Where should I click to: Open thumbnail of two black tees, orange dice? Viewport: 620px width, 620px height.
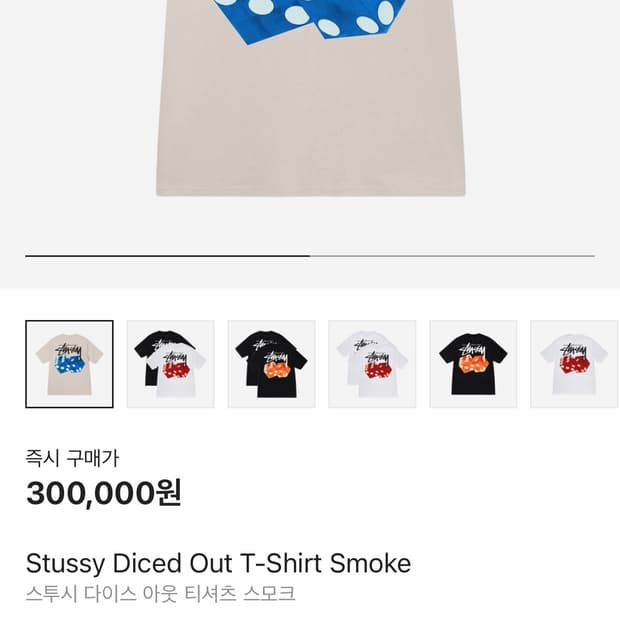(x=271, y=364)
